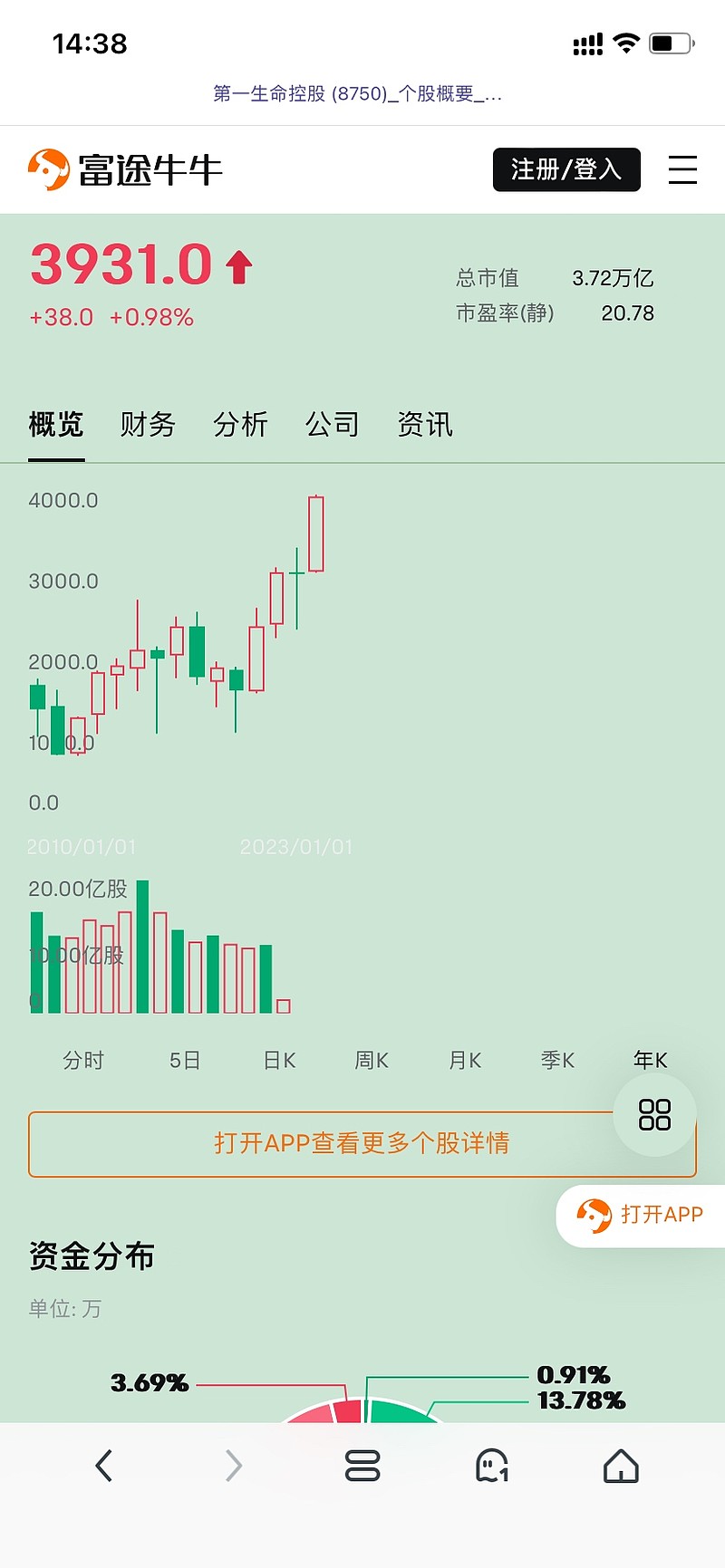
Task: Enable the 周K weekly chart view
Action: coord(371,1060)
